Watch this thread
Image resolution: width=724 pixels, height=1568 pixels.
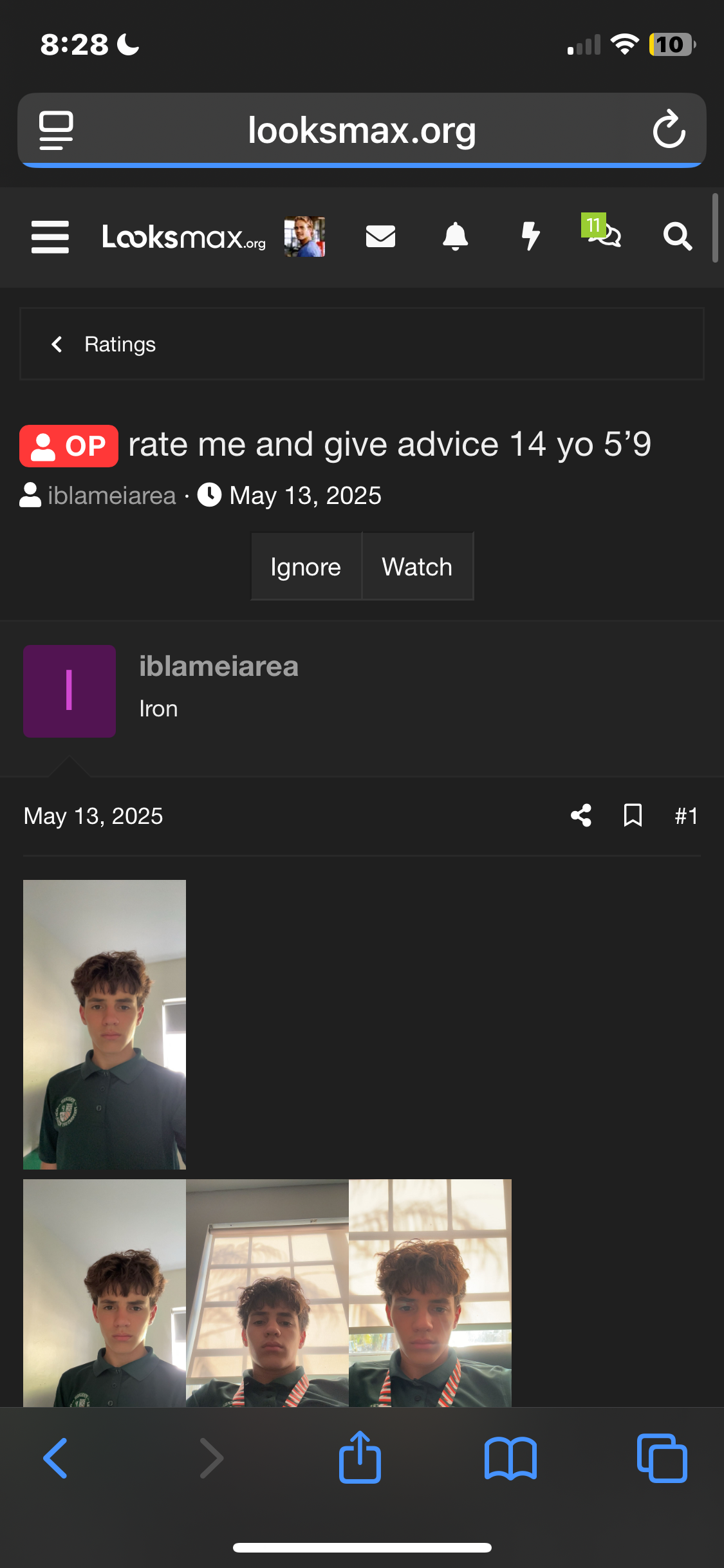coord(417,567)
